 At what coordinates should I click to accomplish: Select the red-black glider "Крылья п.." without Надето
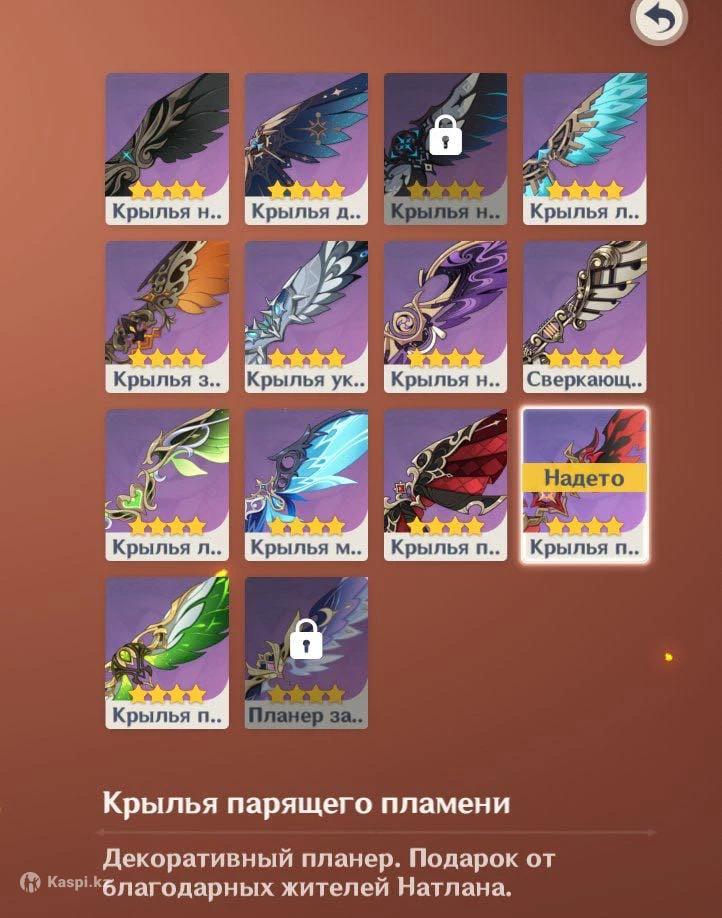[x=445, y=484]
